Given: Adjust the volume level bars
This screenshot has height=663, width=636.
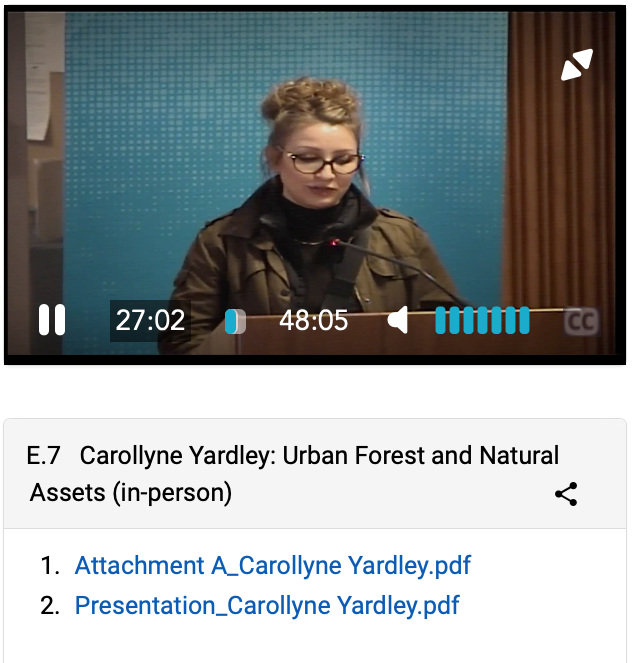Looking at the screenshot, I should click(482, 320).
